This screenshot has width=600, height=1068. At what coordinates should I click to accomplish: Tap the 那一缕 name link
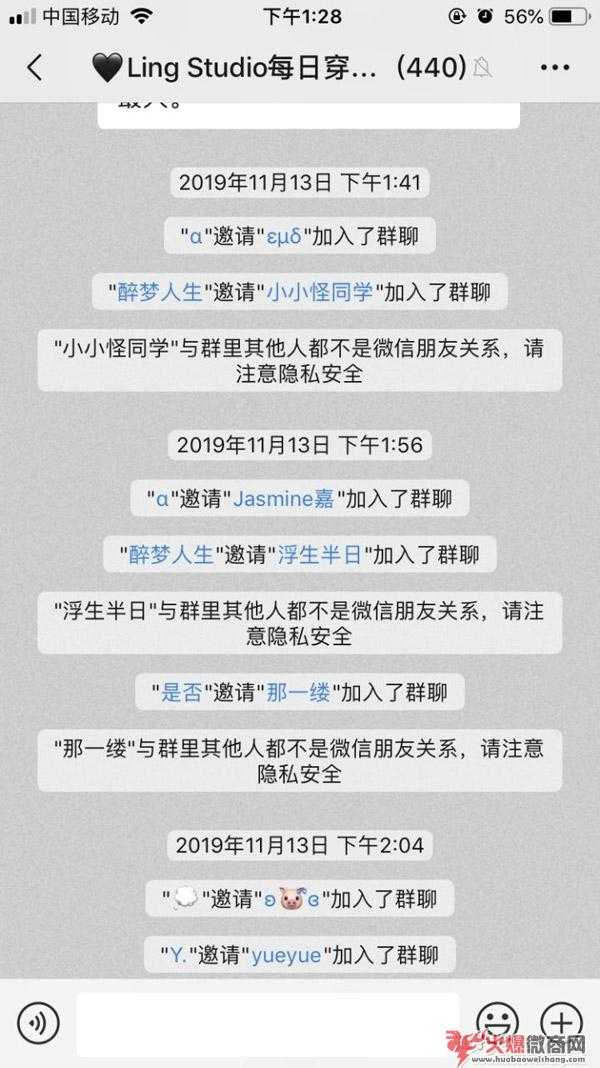(x=298, y=693)
